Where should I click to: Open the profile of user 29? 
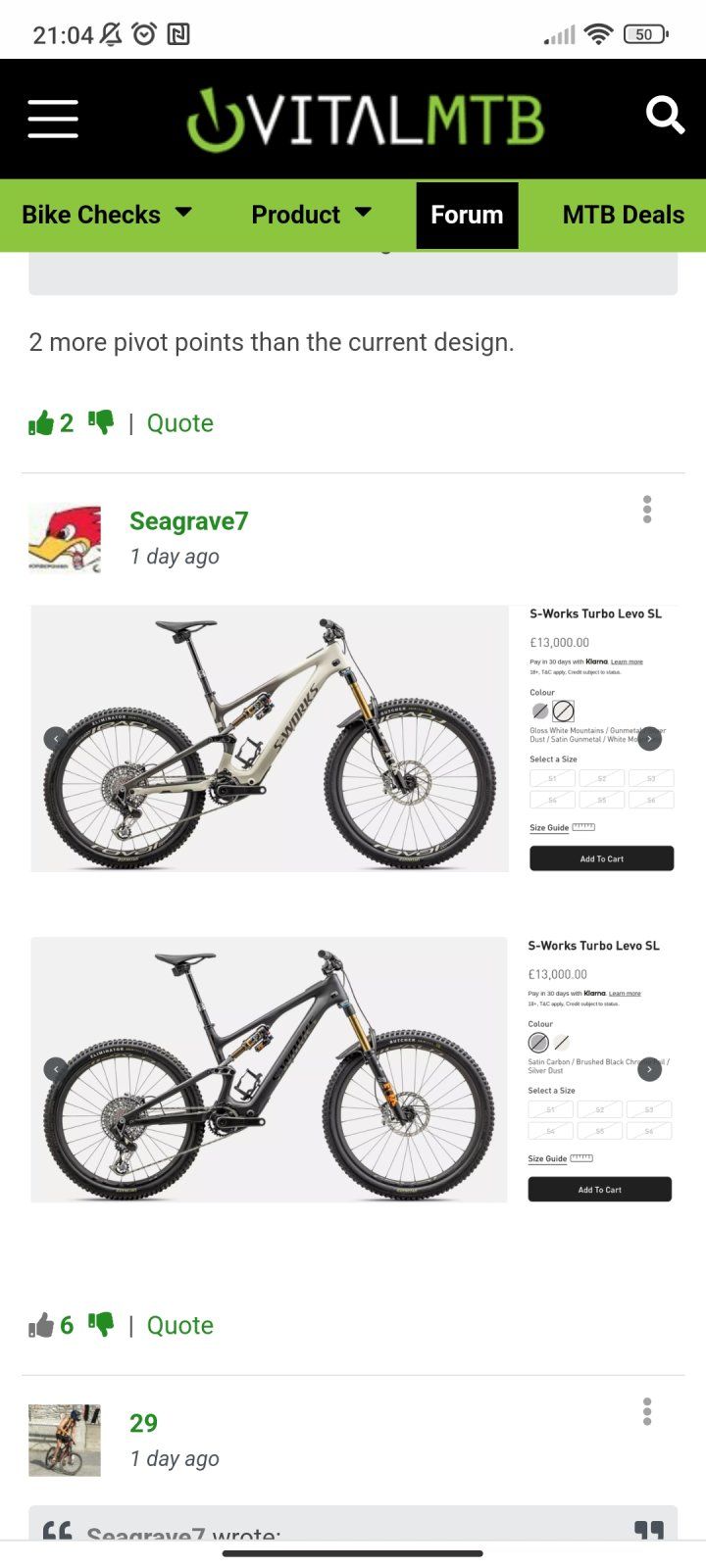coord(143,1423)
